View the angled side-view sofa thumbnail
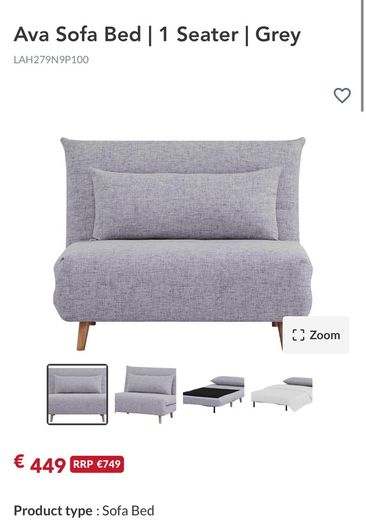The image size is (366, 525). pyautogui.click(x=146, y=394)
